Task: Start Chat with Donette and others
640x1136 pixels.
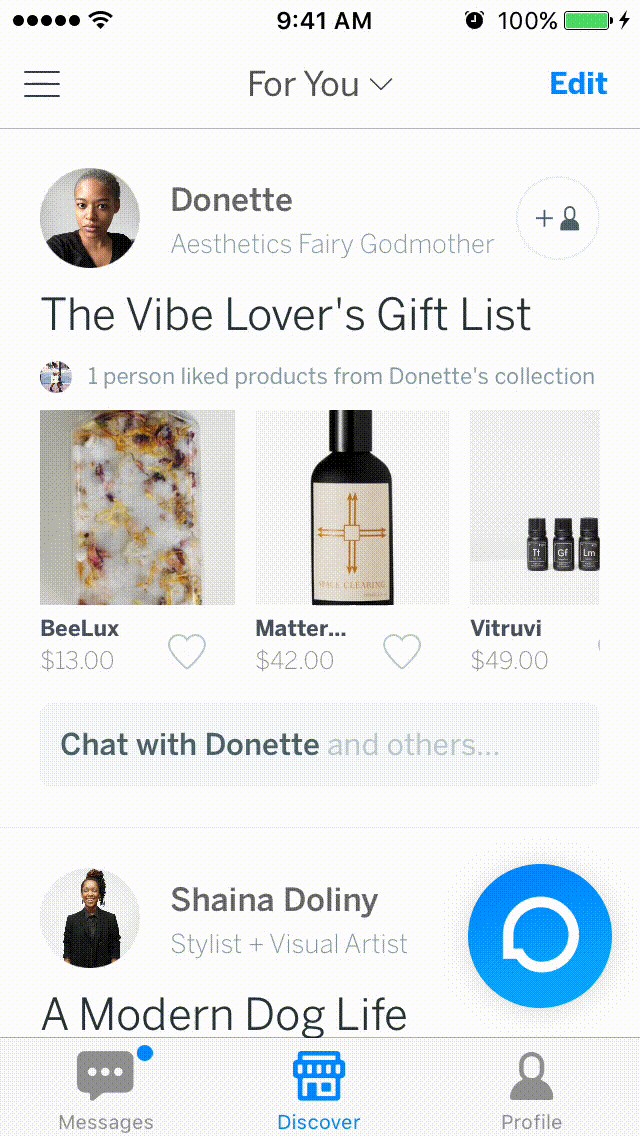Action: click(319, 745)
